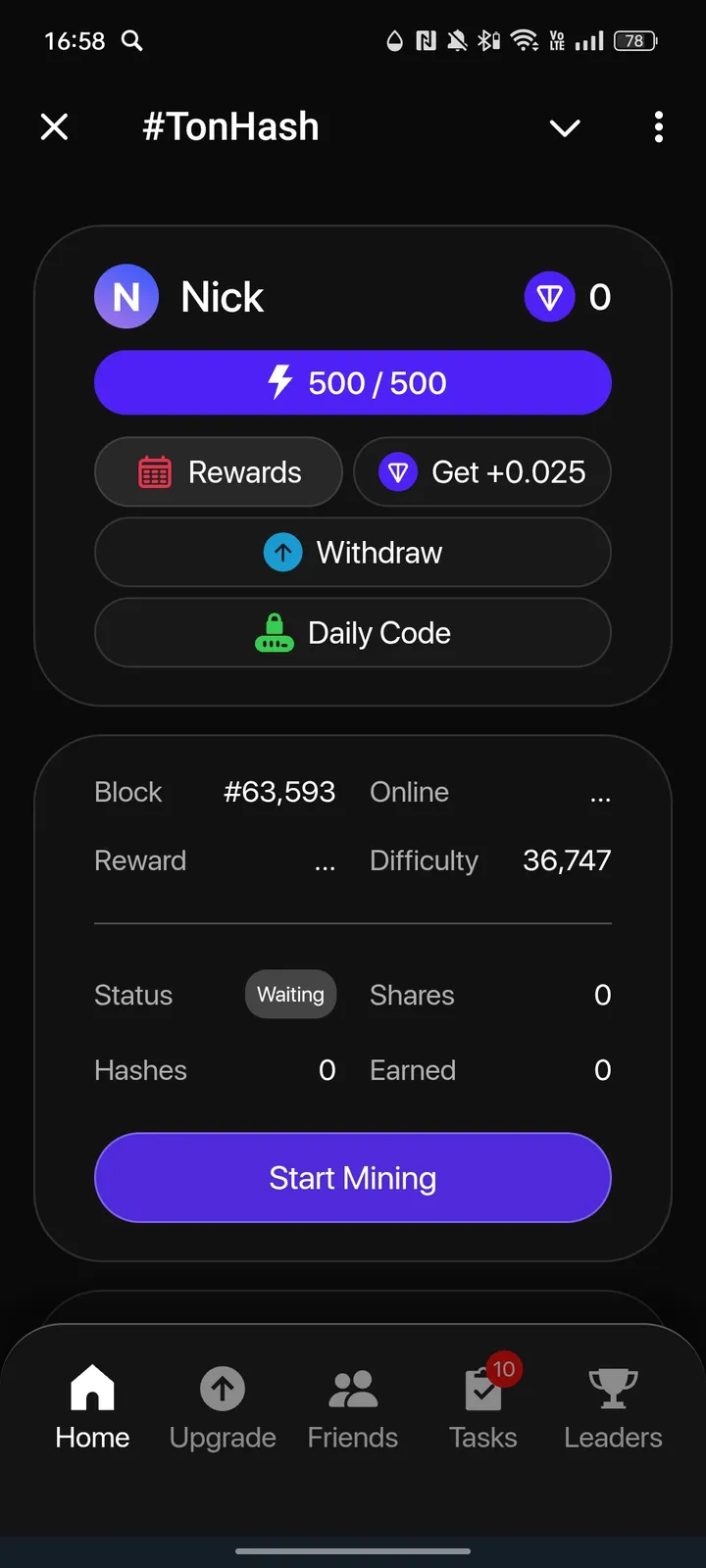Toggle the Waiting status badge
This screenshot has width=706, height=1568.
click(290, 994)
